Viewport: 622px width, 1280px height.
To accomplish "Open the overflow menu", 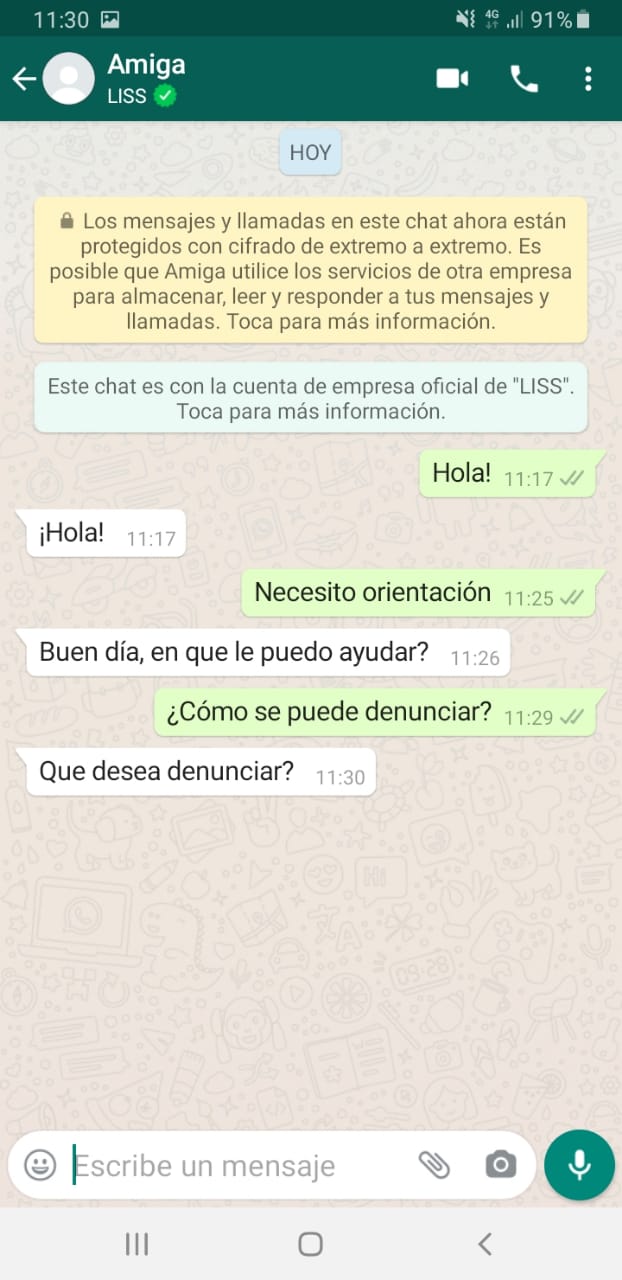I will tap(588, 79).
